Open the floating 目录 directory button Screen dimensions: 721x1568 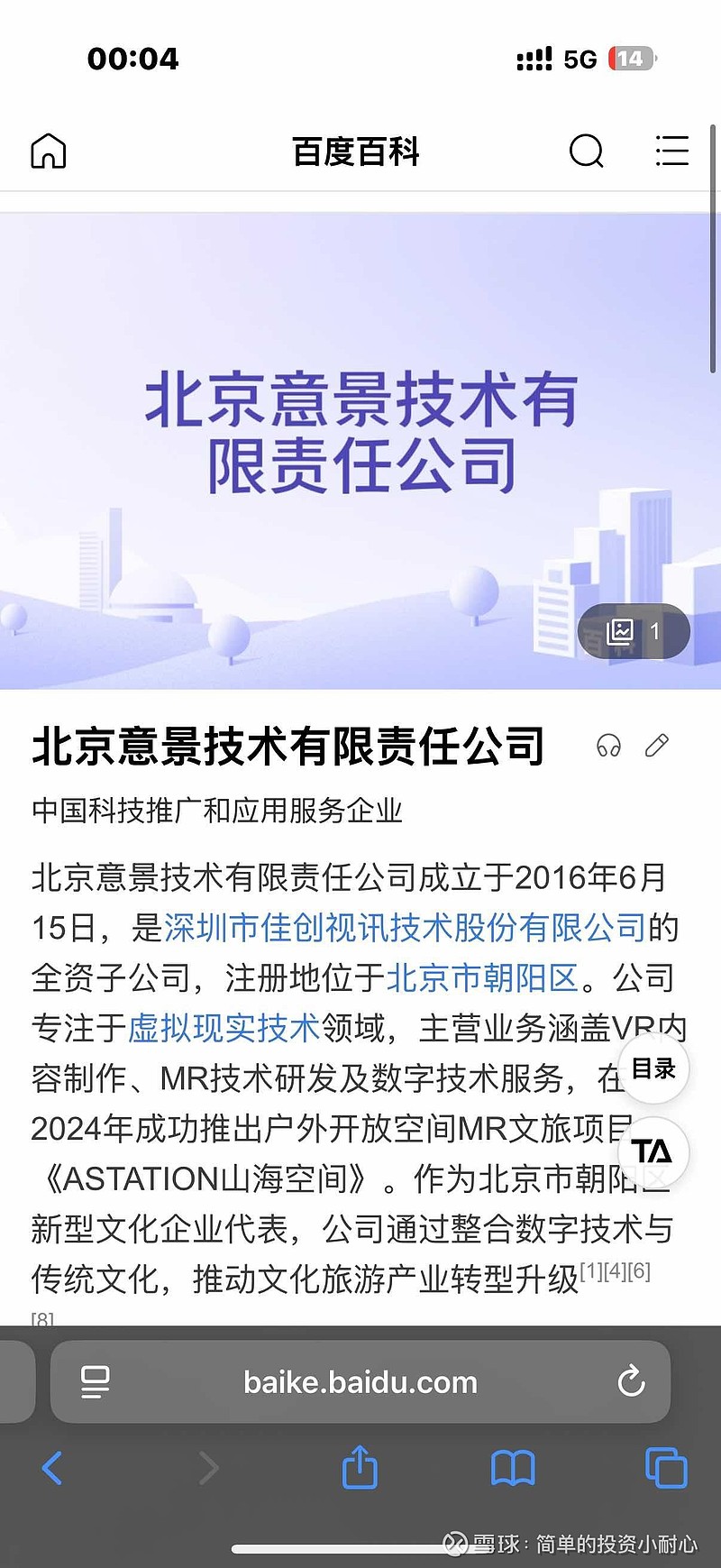(x=653, y=1068)
